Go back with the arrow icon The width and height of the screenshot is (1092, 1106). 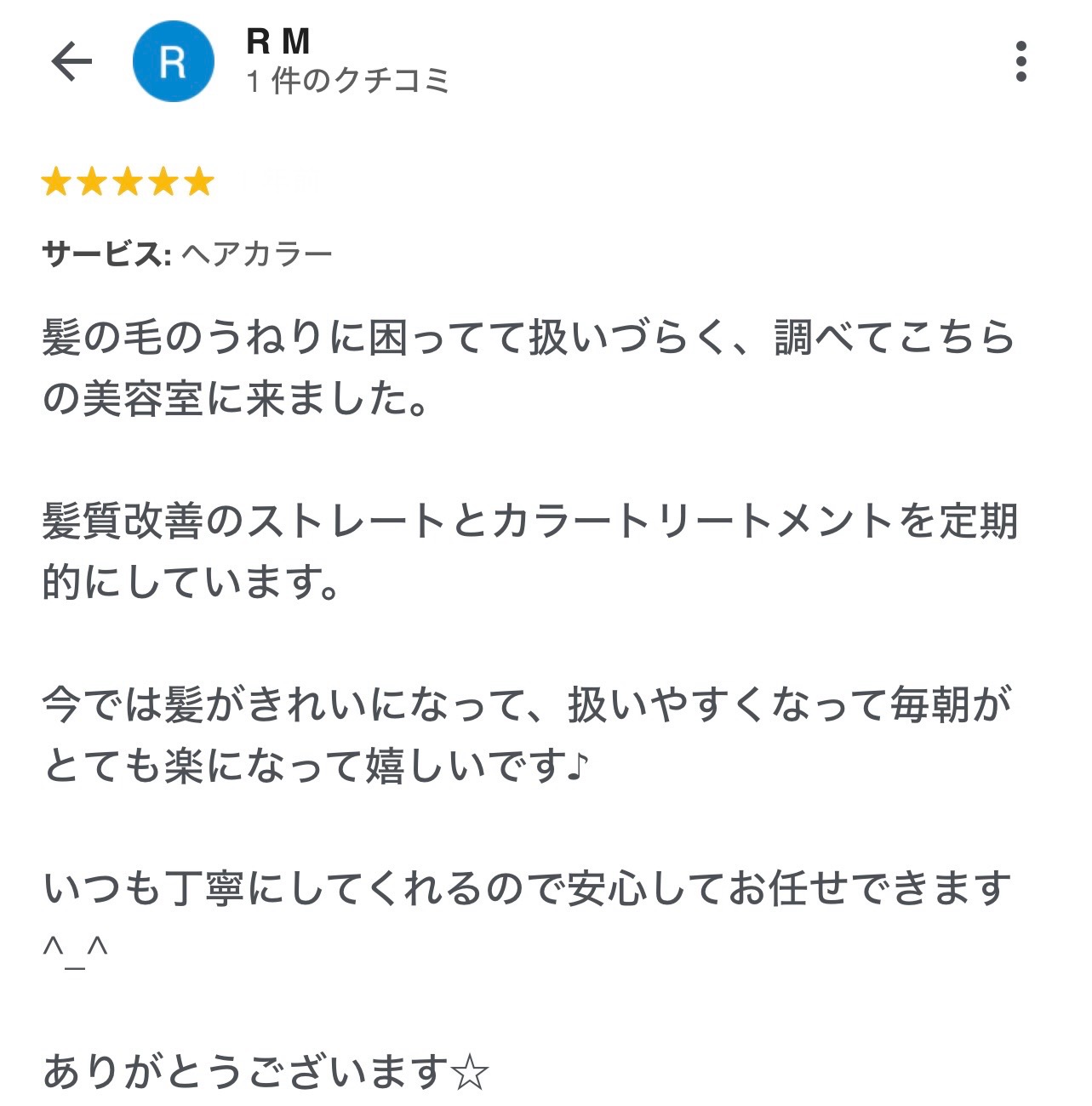[71, 61]
